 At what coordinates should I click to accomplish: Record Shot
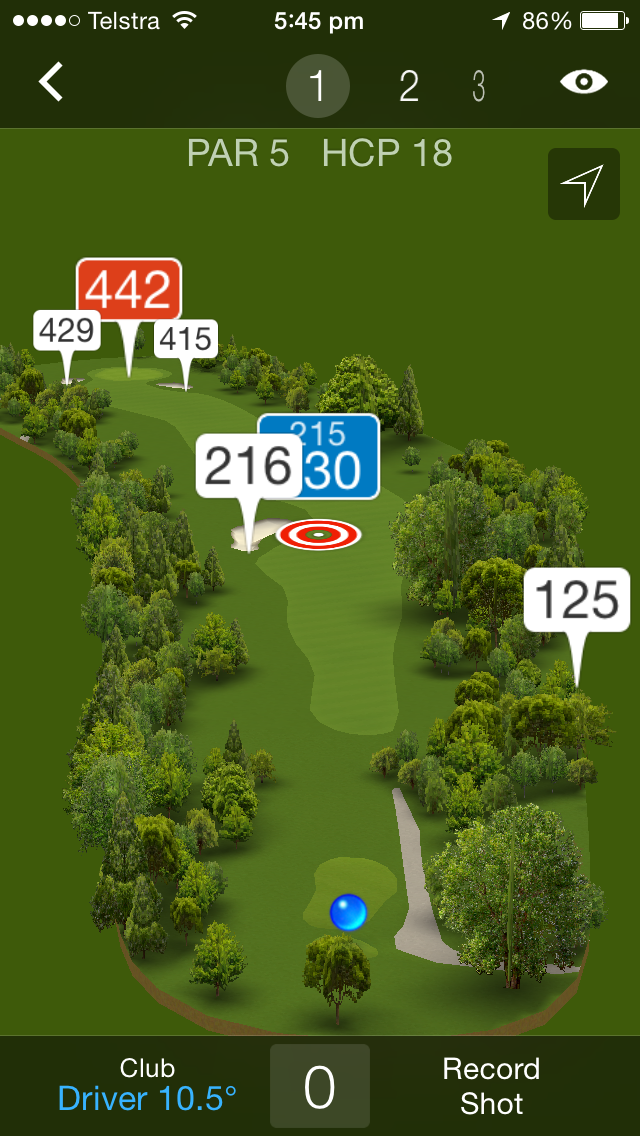[491, 1085]
